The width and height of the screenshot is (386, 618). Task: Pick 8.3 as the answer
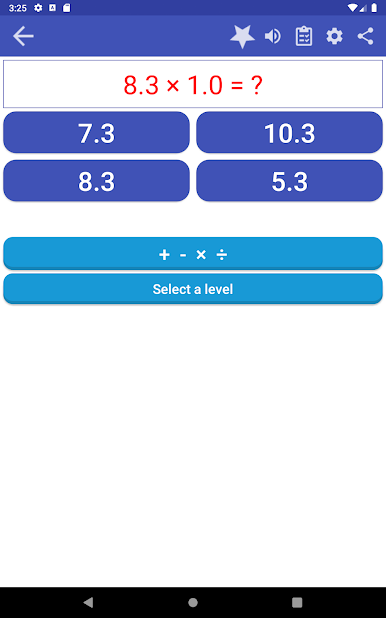(97, 181)
